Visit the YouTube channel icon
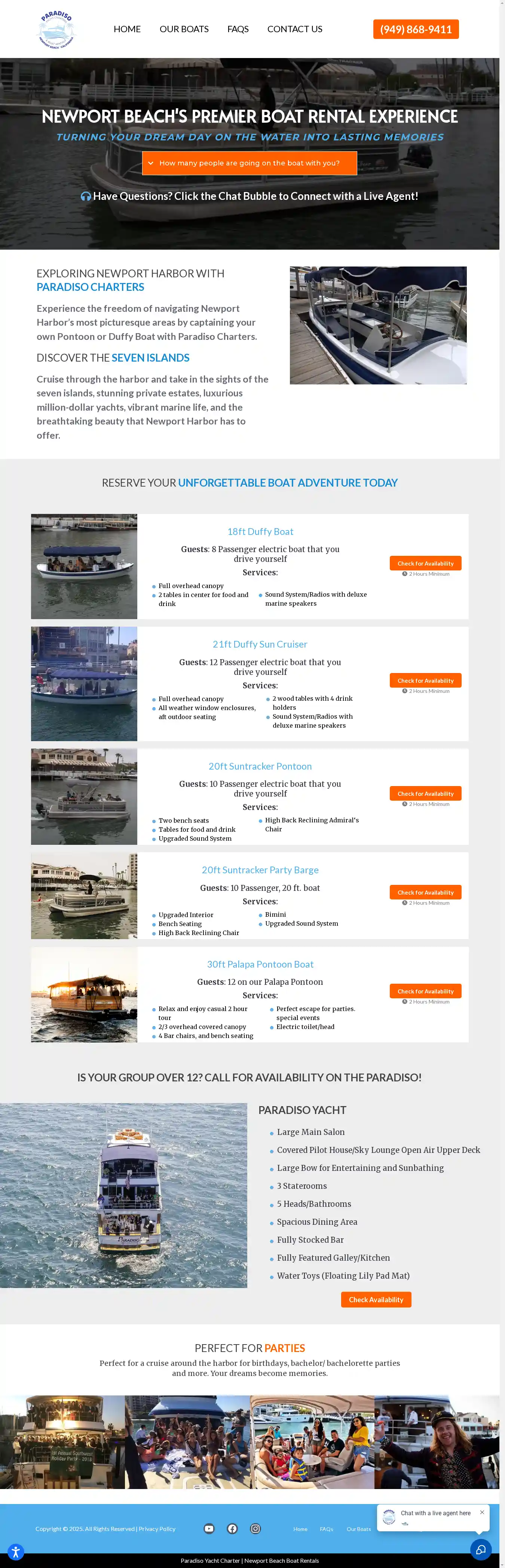The height and width of the screenshot is (1568, 505). pyautogui.click(x=209, y=1528)
